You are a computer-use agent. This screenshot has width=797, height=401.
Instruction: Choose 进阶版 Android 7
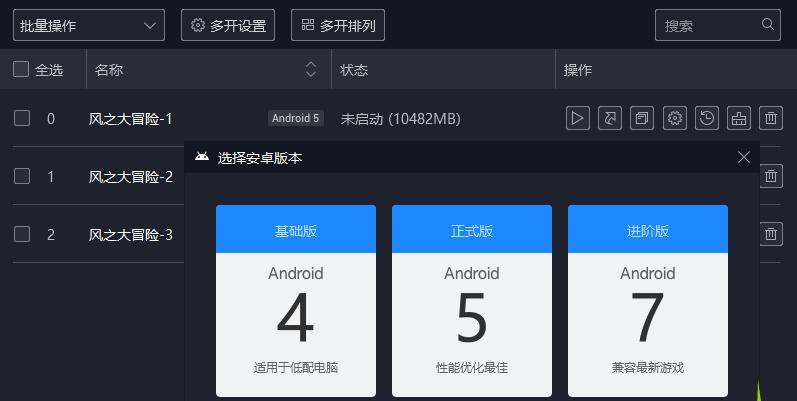(x=648, y=300)
